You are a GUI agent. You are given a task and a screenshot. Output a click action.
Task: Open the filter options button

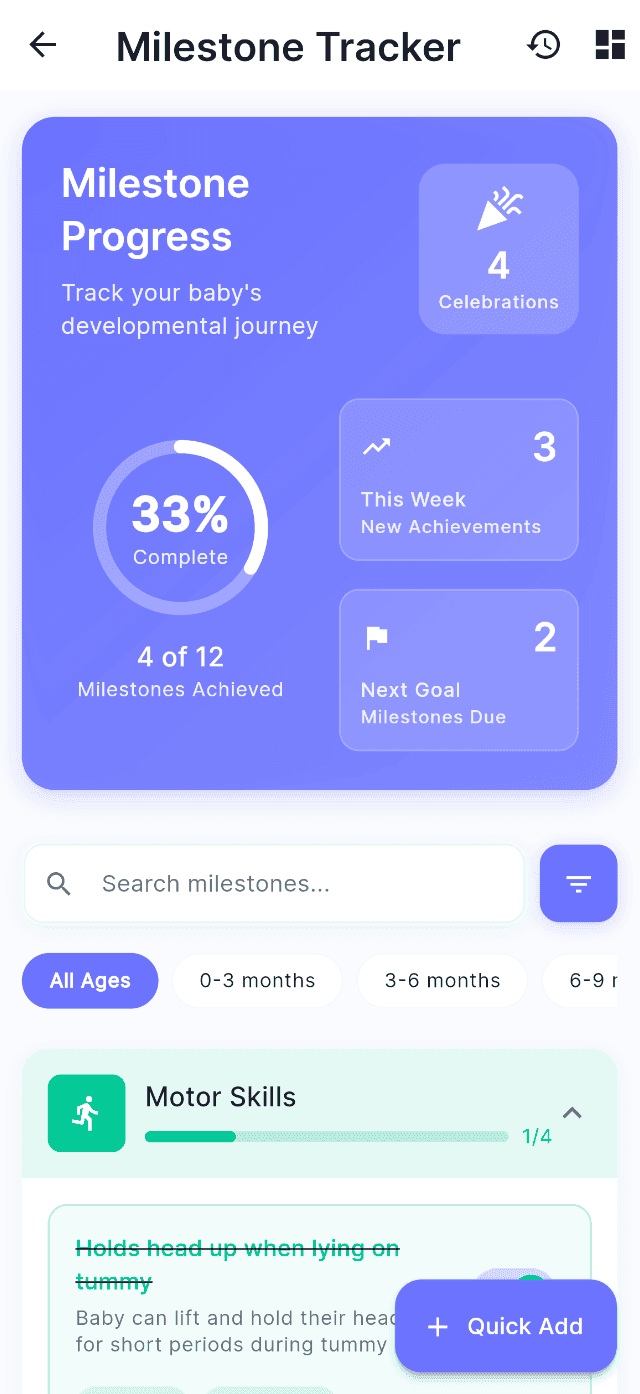(x=578, y=884)
